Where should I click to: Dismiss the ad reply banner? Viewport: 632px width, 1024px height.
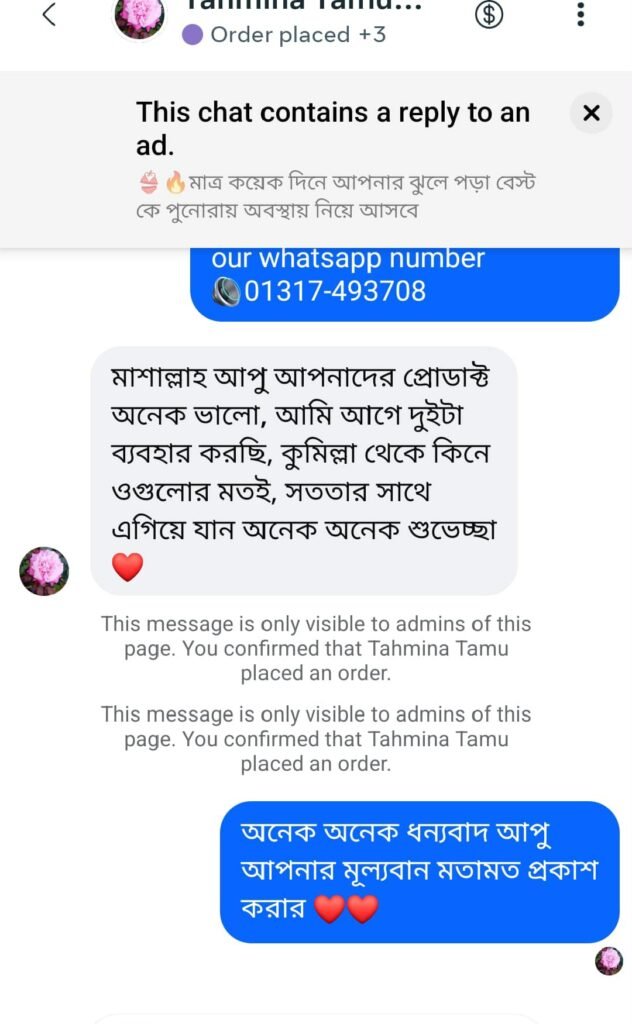click(x=591, y=113)
